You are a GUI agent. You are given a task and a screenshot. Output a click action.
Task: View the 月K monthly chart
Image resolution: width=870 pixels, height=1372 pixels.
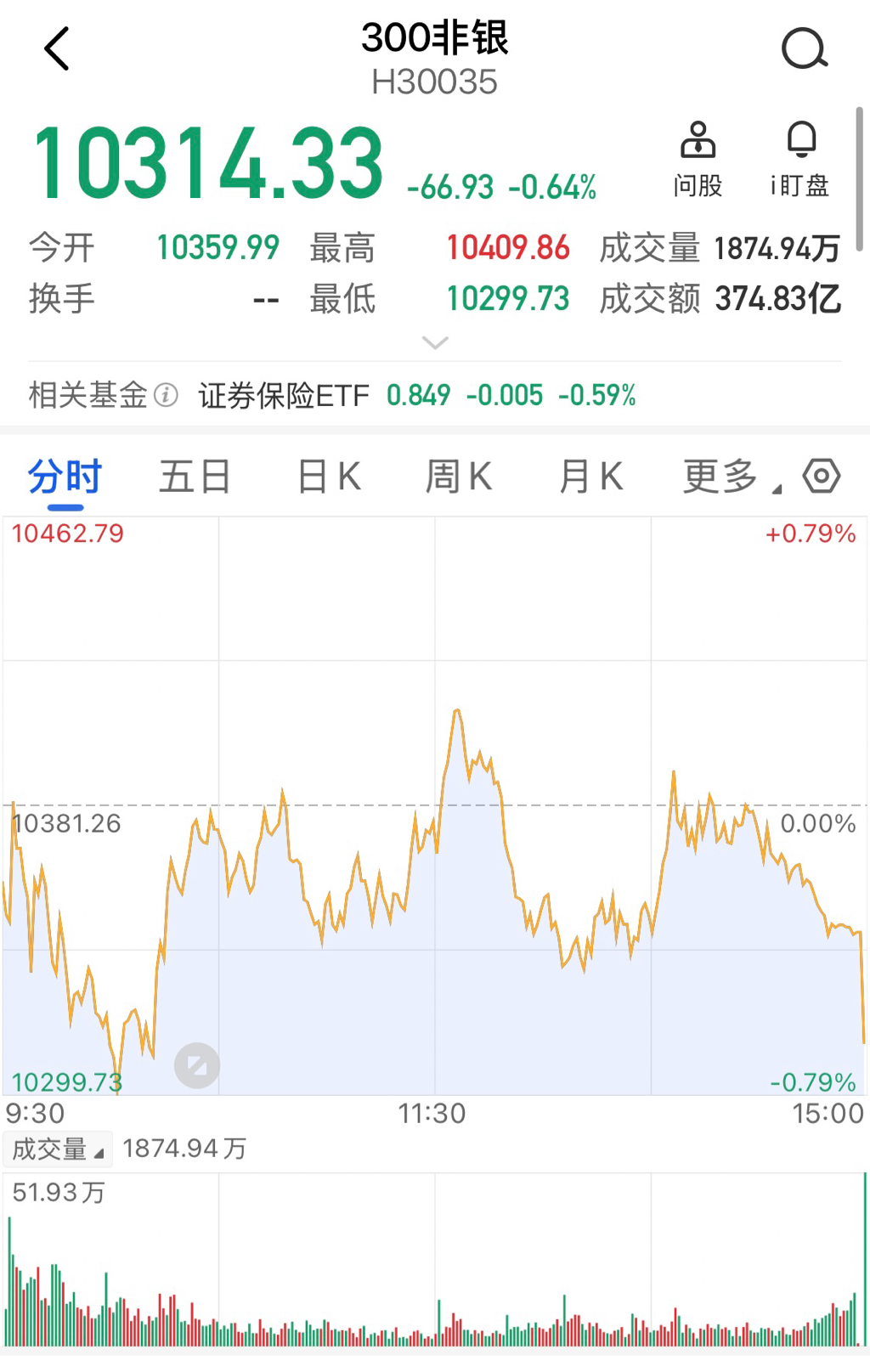[591, 477]
